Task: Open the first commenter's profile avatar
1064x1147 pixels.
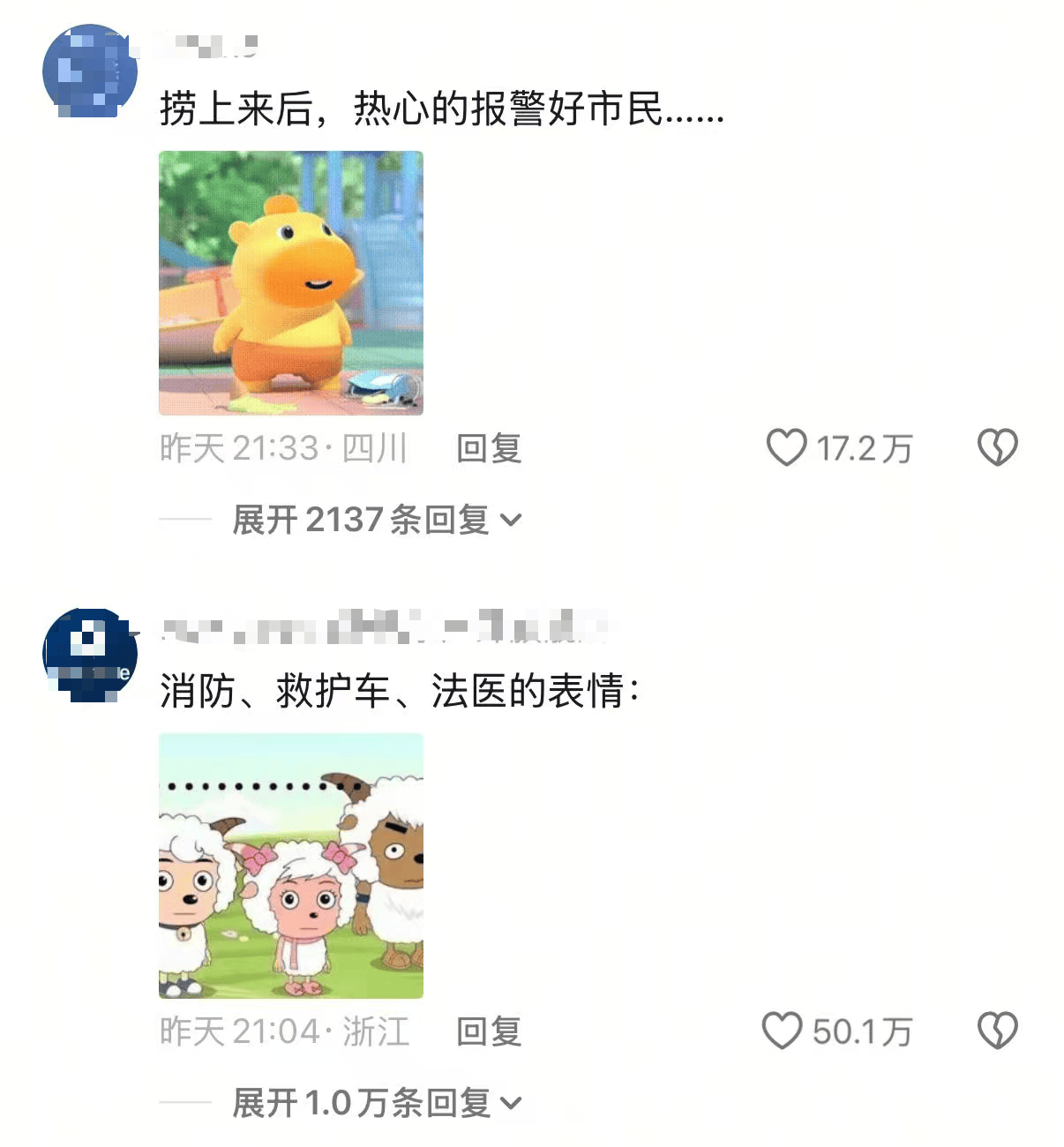Action: [x=86, y=71]
